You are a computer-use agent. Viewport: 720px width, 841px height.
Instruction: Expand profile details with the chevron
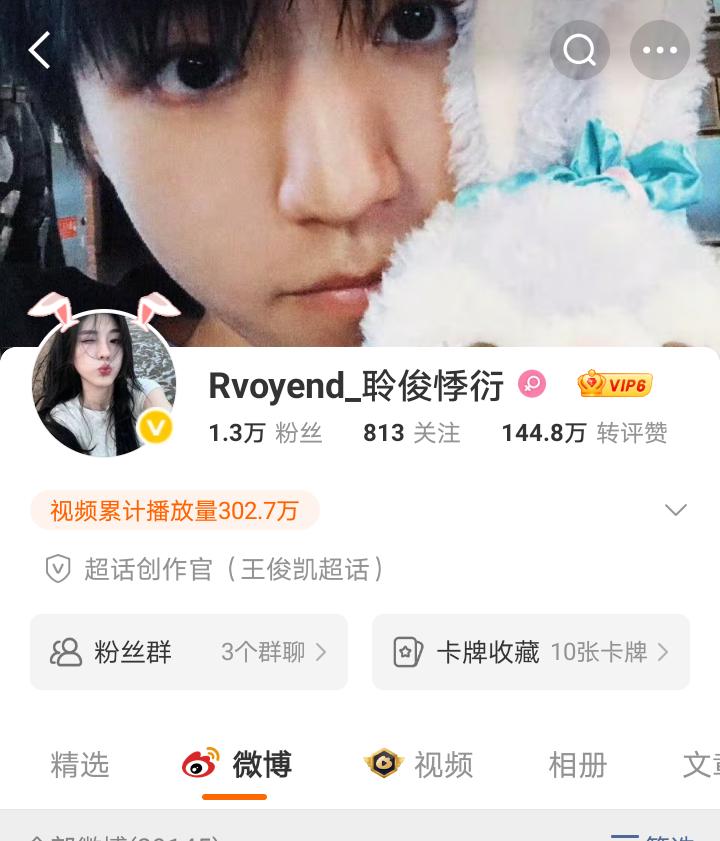(676, 510)
